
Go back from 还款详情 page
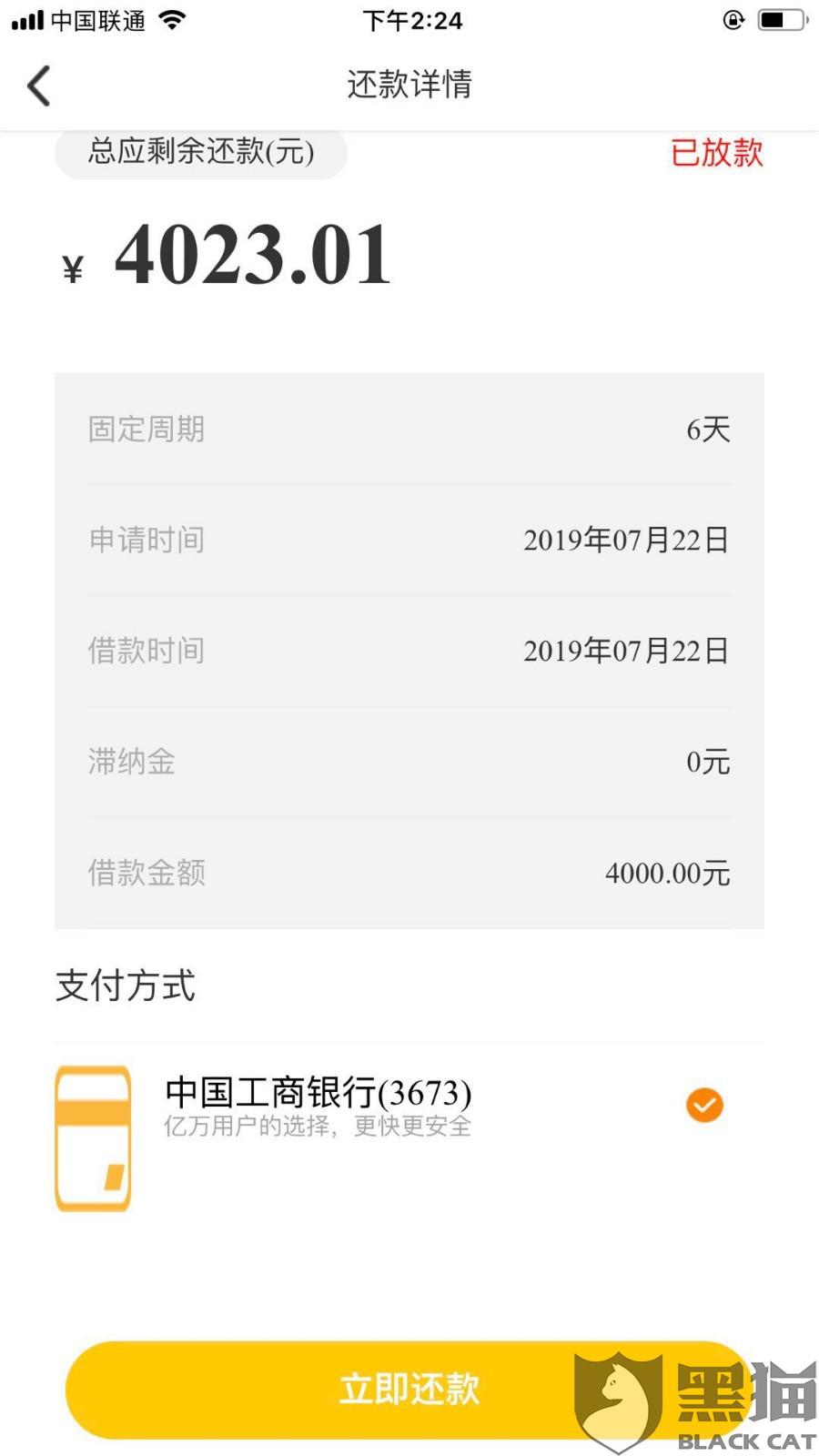[39, 86]
